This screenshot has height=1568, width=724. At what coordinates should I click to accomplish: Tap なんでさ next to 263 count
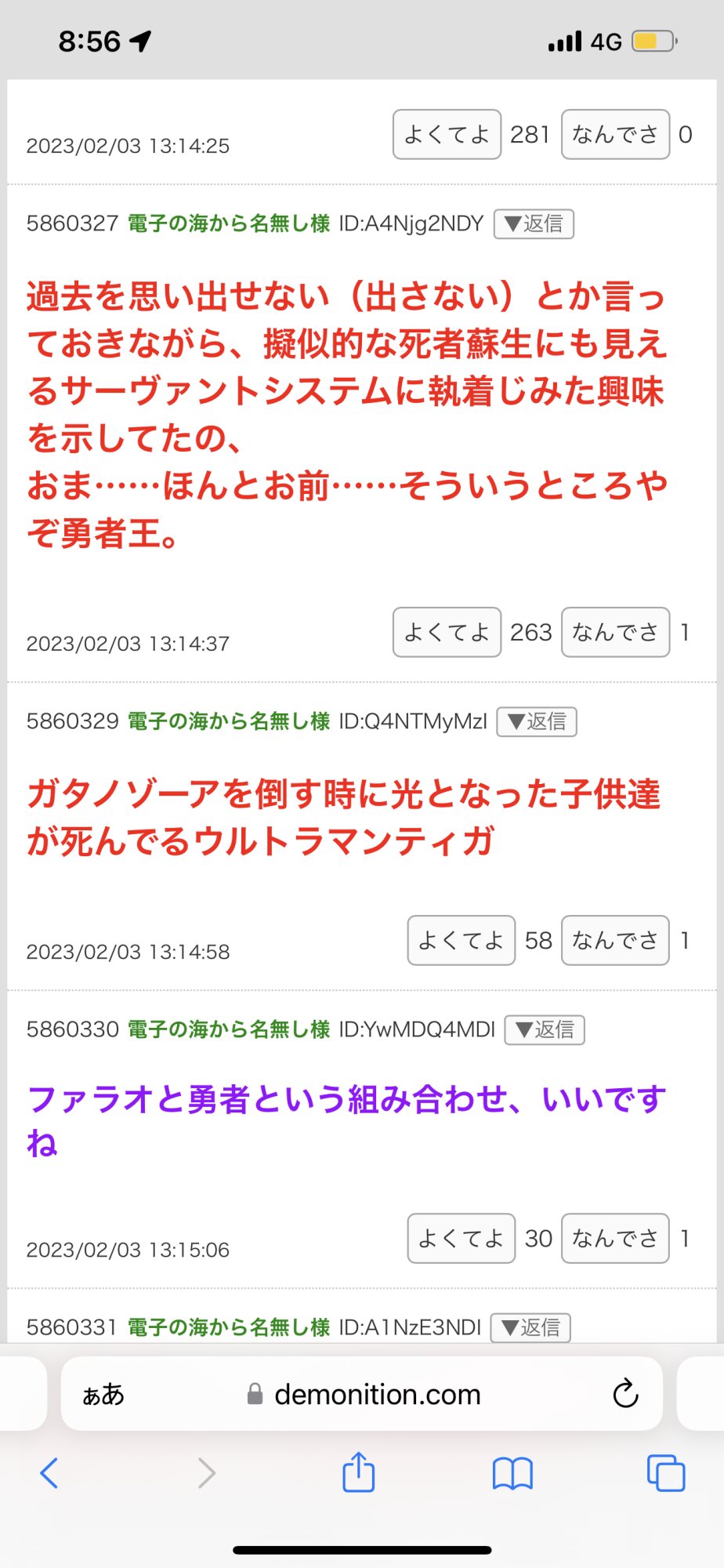615,632
